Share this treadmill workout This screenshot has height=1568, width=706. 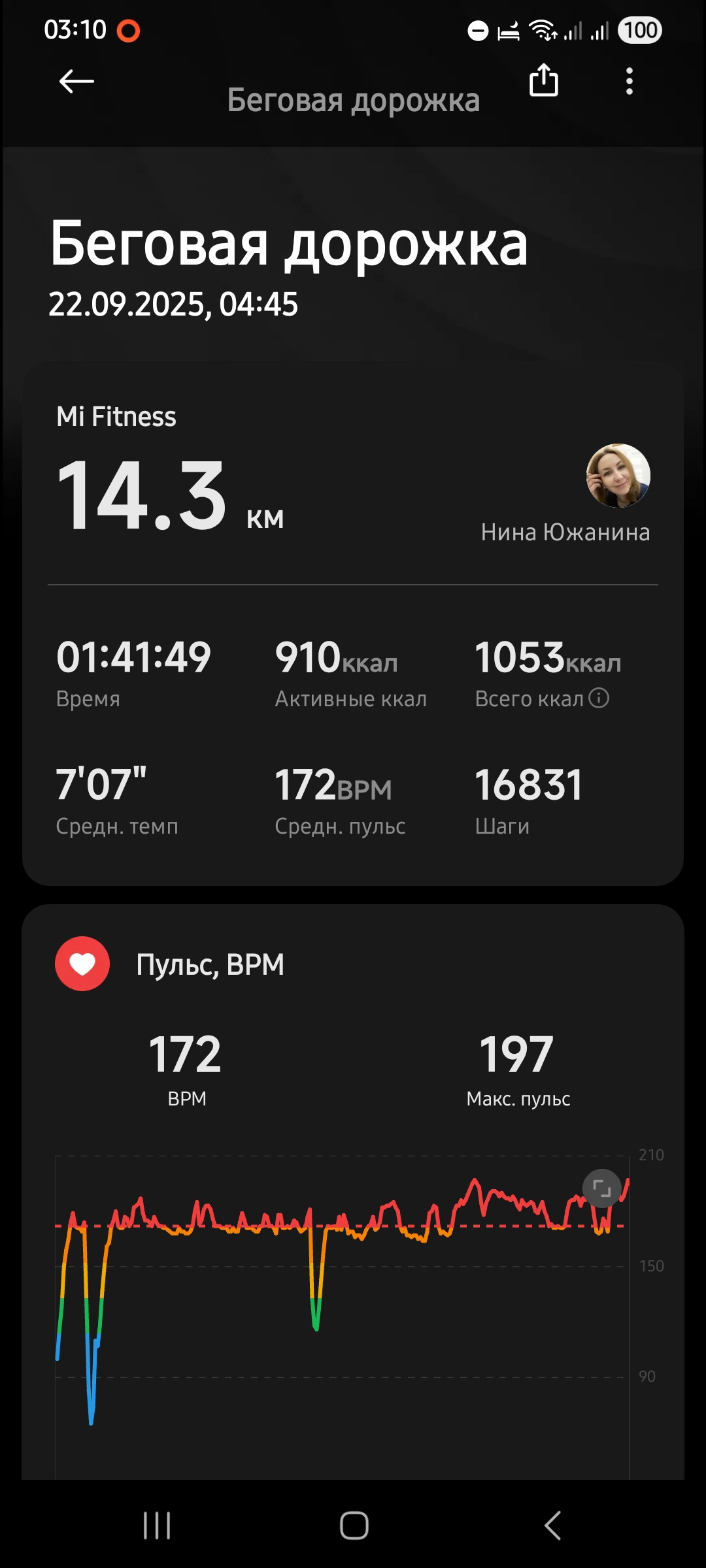543,80
